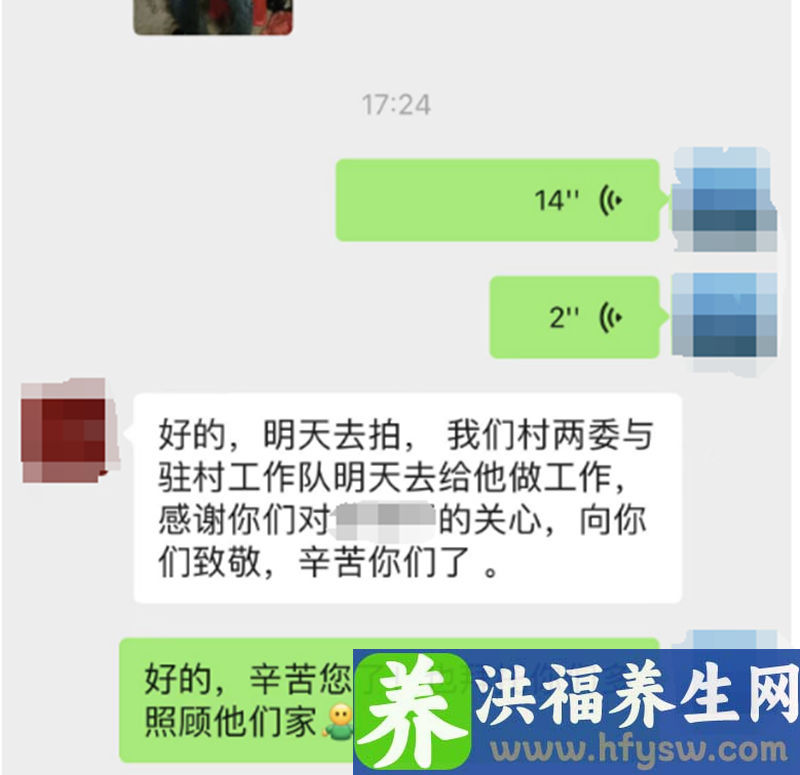Open the red avatar's contact profile
Viewport: 800px width, 775px height.
point(64,431)
